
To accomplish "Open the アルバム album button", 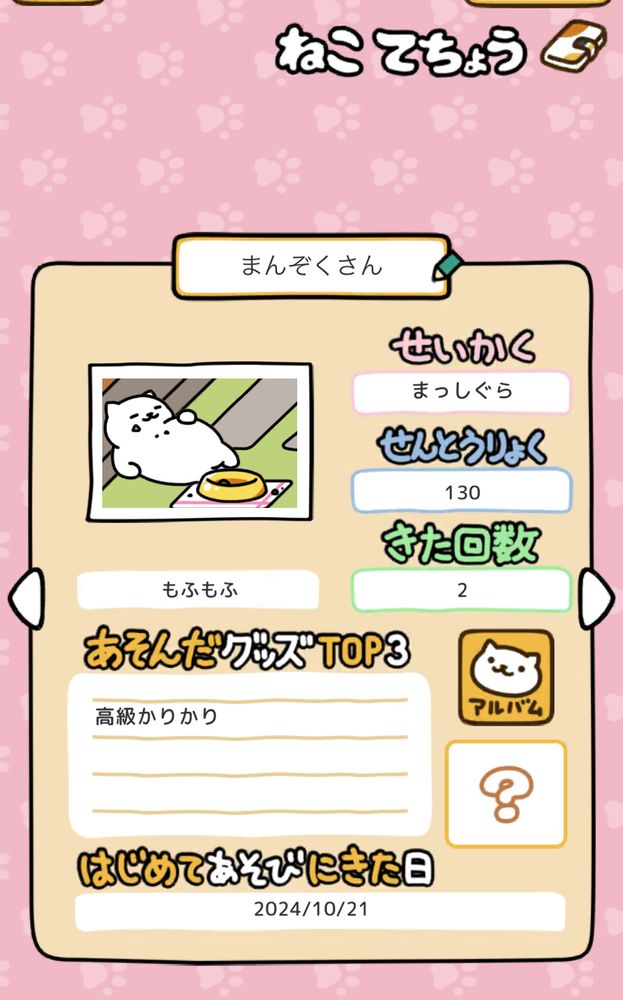I will click(505, 677).
